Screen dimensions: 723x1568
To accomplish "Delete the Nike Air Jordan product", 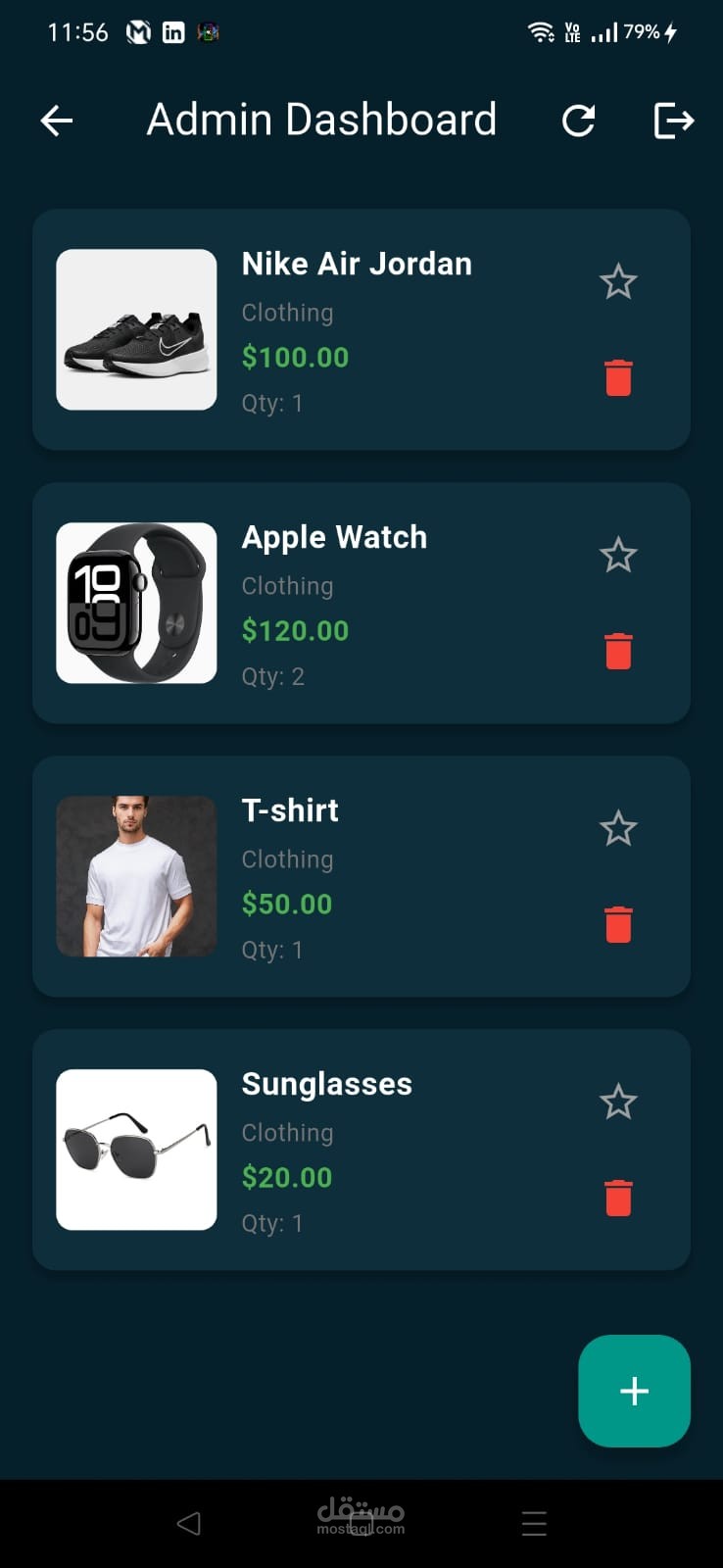I will point(618,378).
